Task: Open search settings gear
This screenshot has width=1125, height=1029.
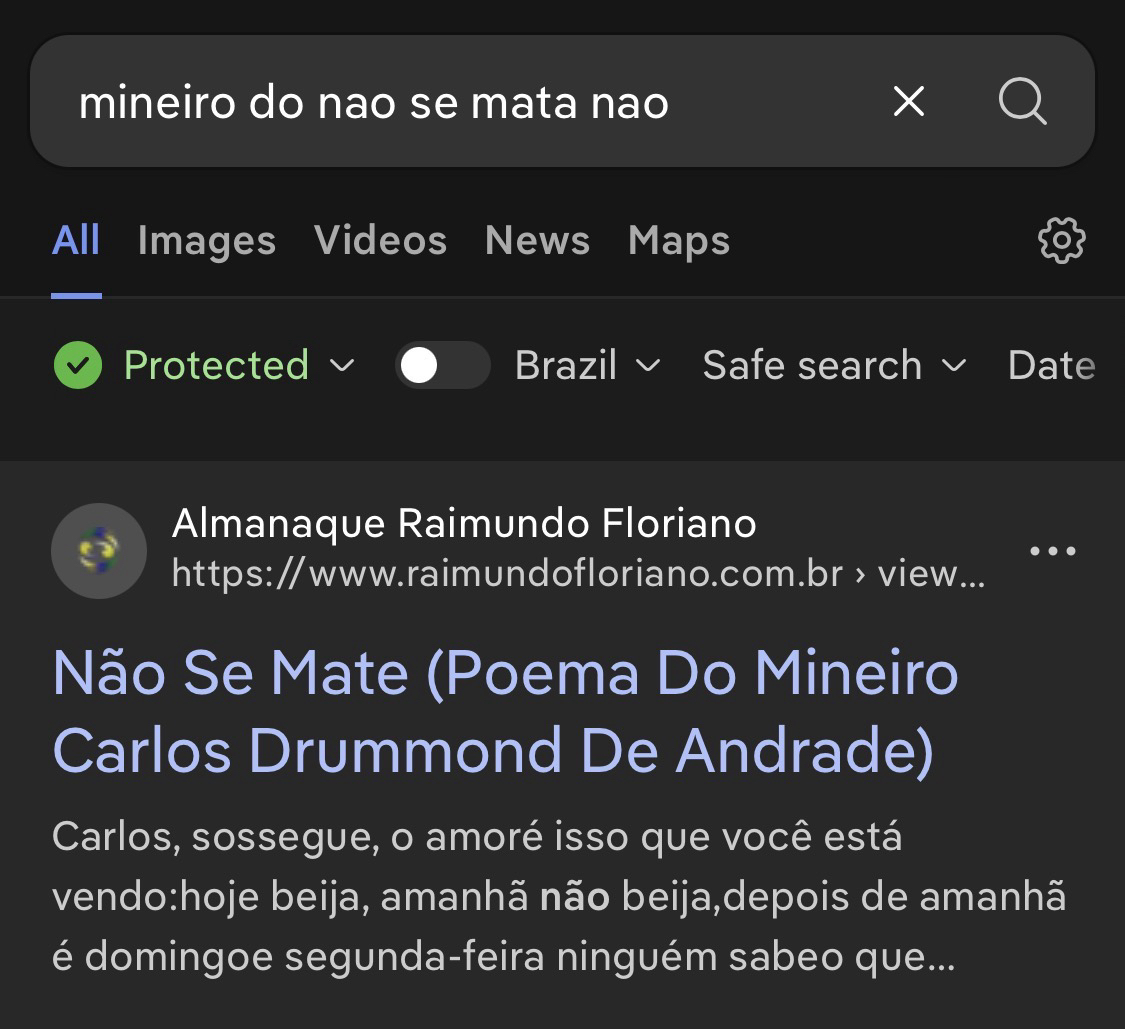Action: (1061, 240)
